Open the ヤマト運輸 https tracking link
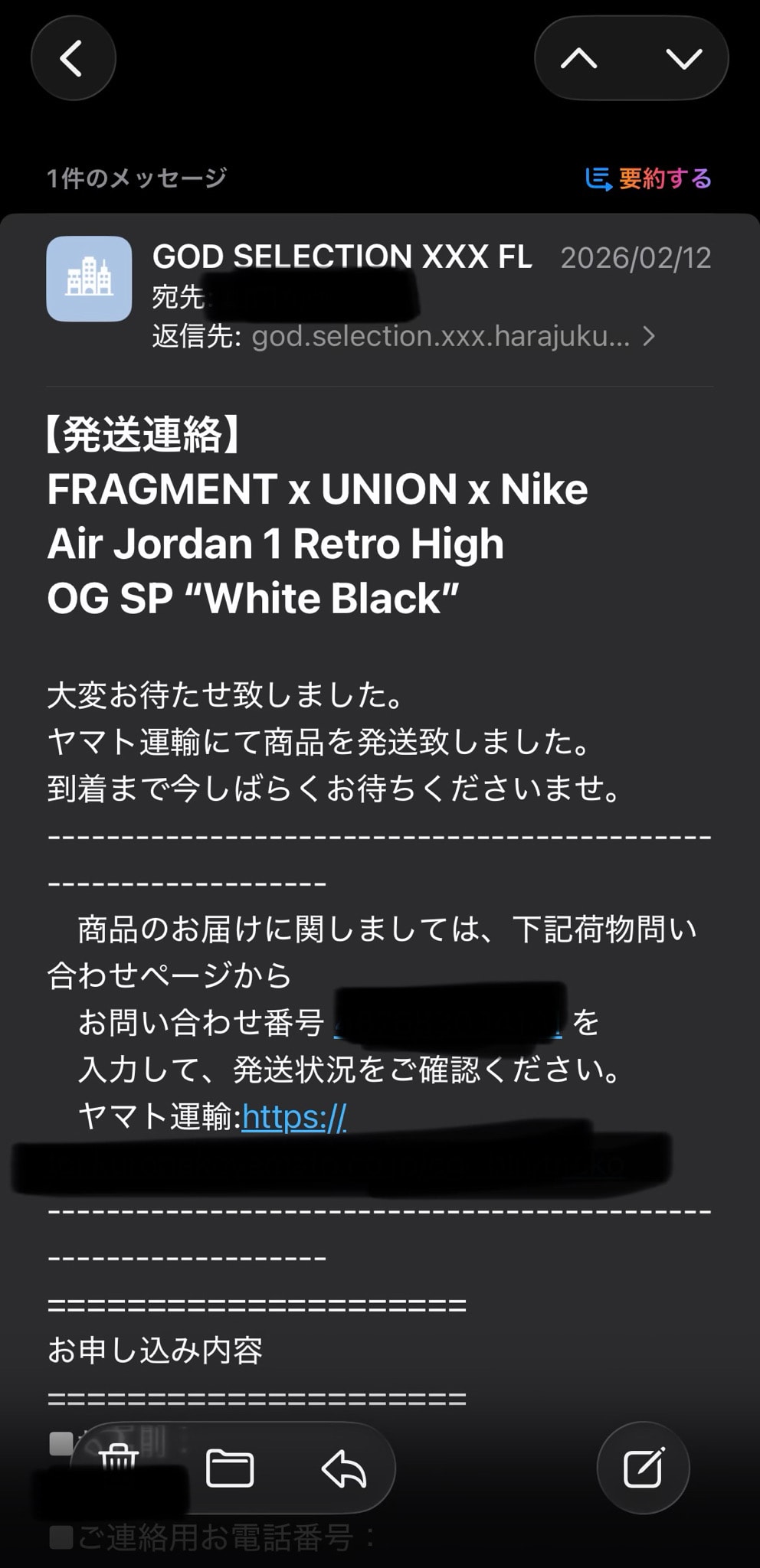Screen dimensions: 760x1568 point(294,1117)
